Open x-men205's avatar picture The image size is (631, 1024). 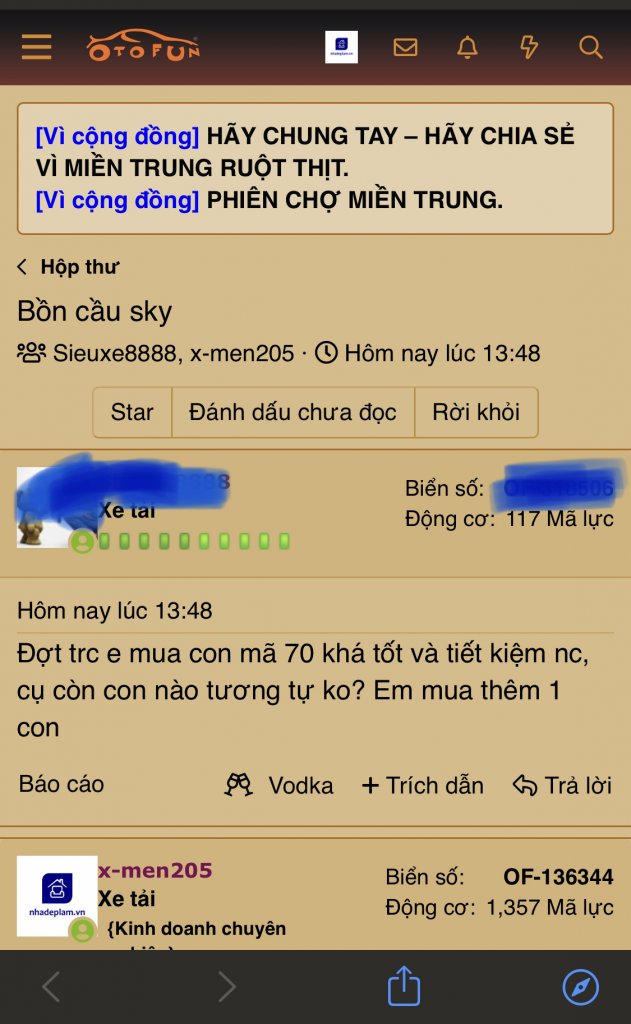pos(57,895)
